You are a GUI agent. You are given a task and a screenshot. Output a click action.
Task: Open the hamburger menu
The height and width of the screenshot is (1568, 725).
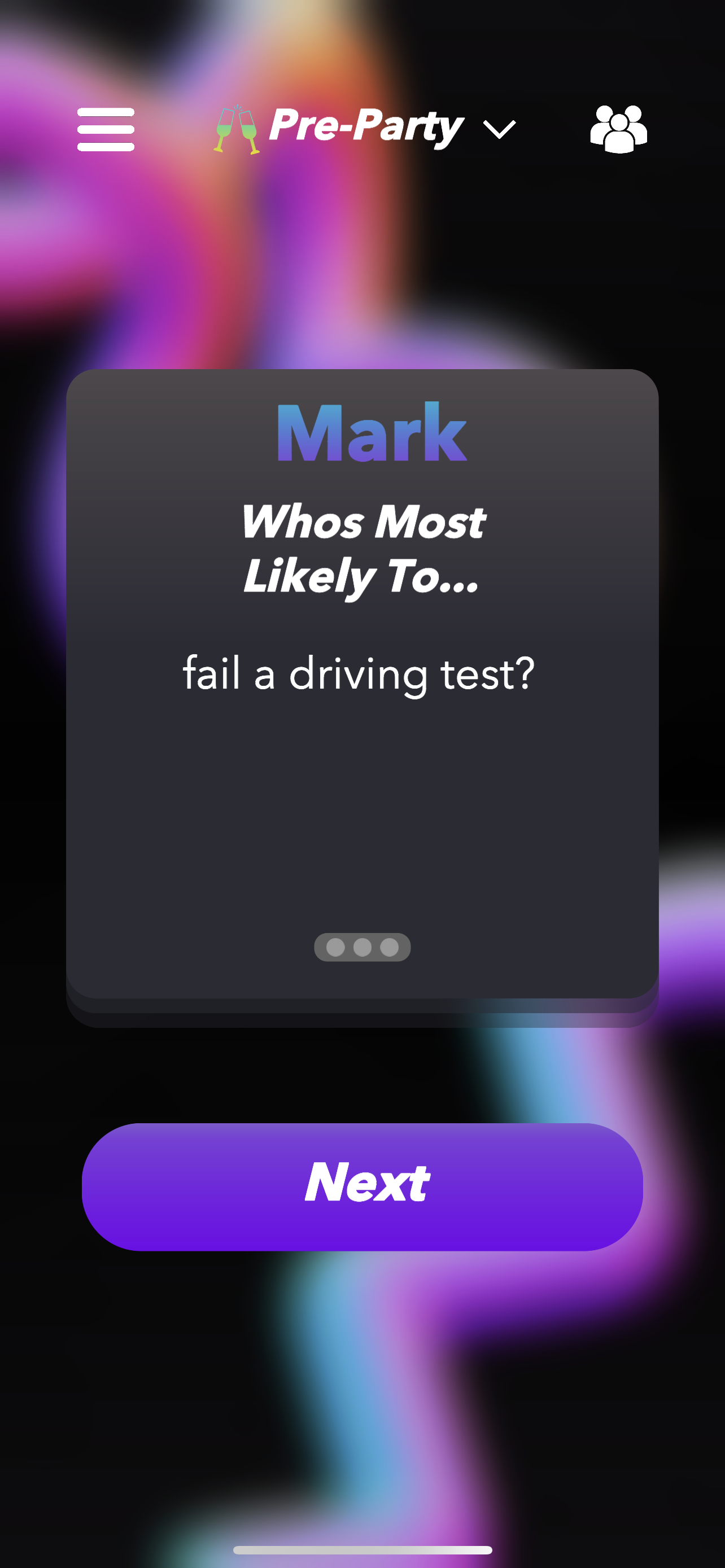click(x=106, y=129)
